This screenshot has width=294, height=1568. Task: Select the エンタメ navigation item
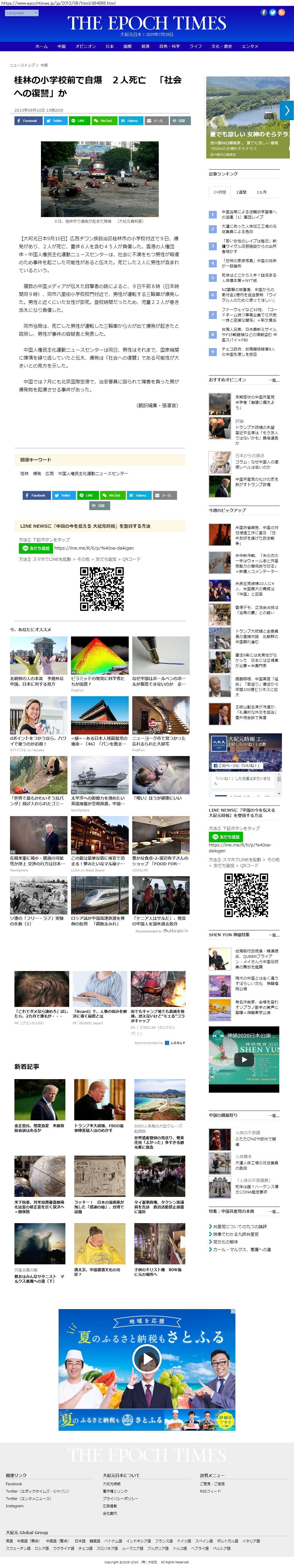pyautogui.click(x=250, y=46)
